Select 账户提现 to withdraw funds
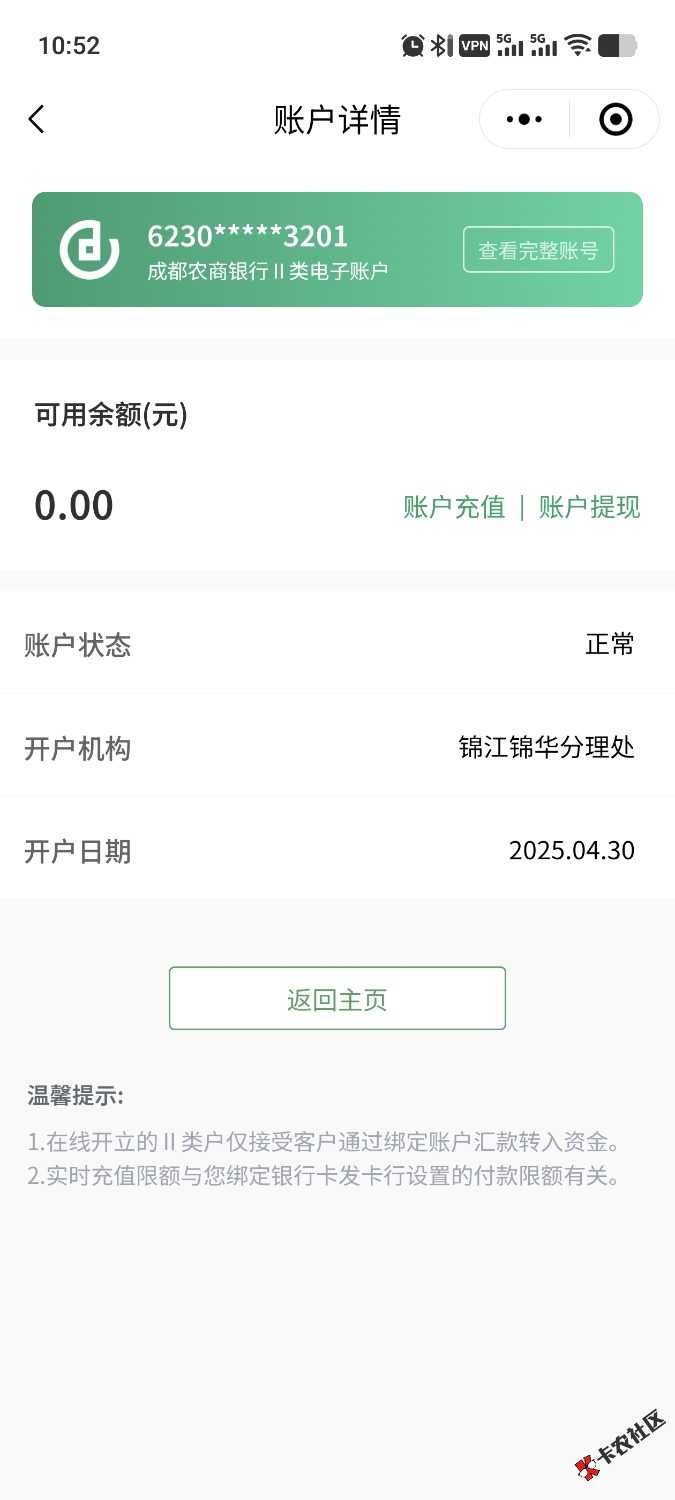 [x=589, y=507]
